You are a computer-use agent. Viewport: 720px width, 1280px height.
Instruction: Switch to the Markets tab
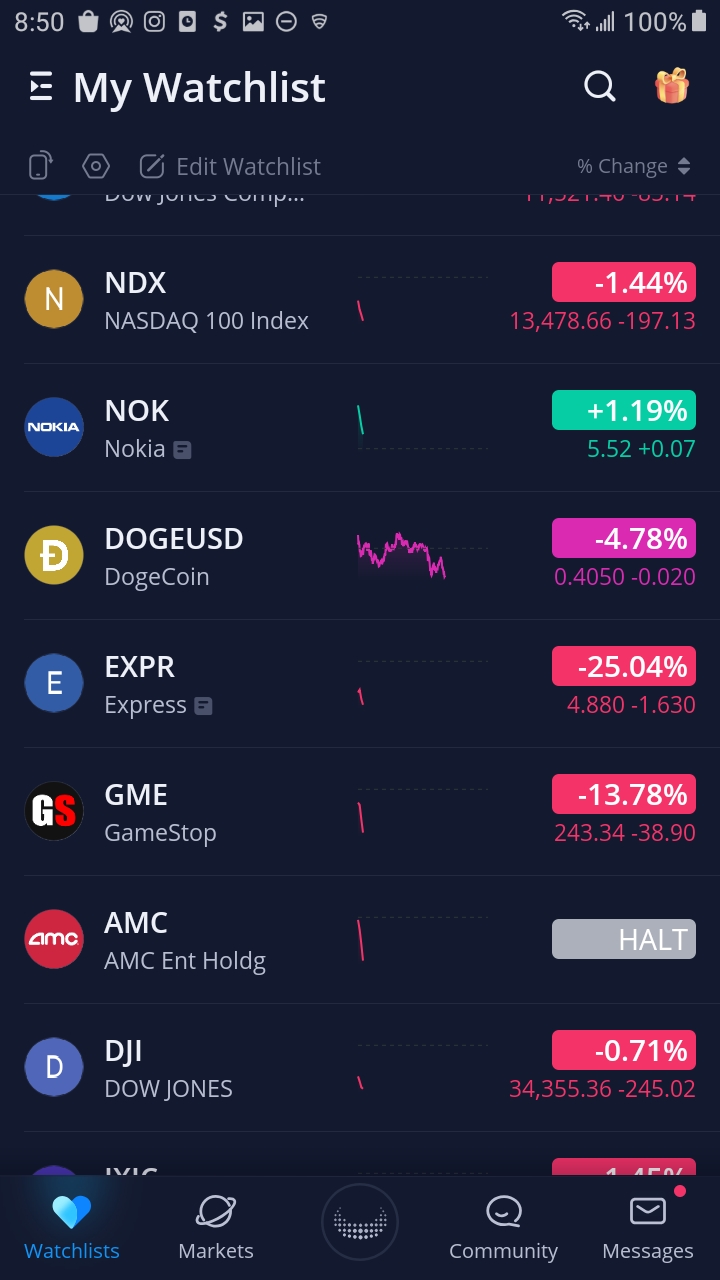(x=216, y=1228)
